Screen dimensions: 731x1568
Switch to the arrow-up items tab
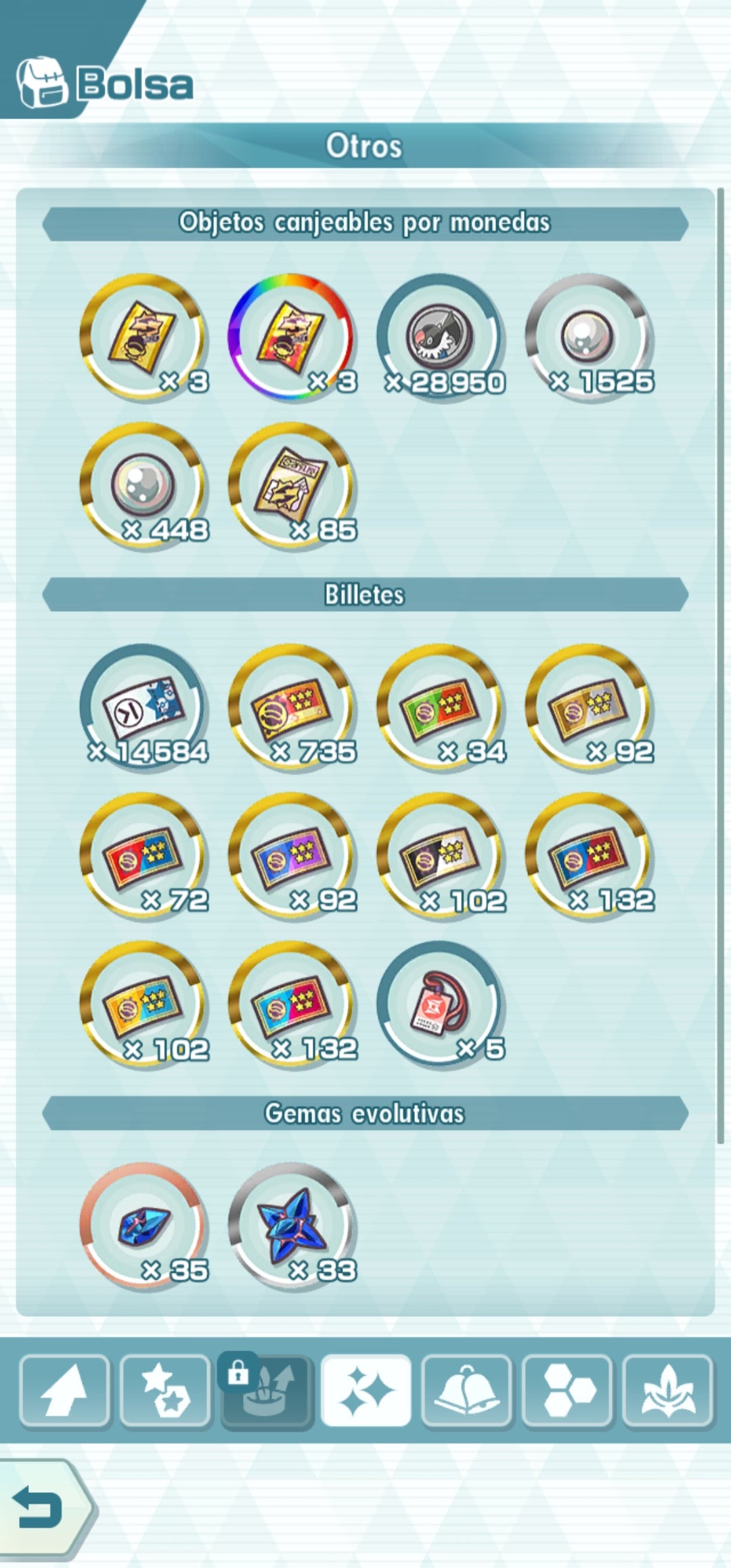point(64,1391)
